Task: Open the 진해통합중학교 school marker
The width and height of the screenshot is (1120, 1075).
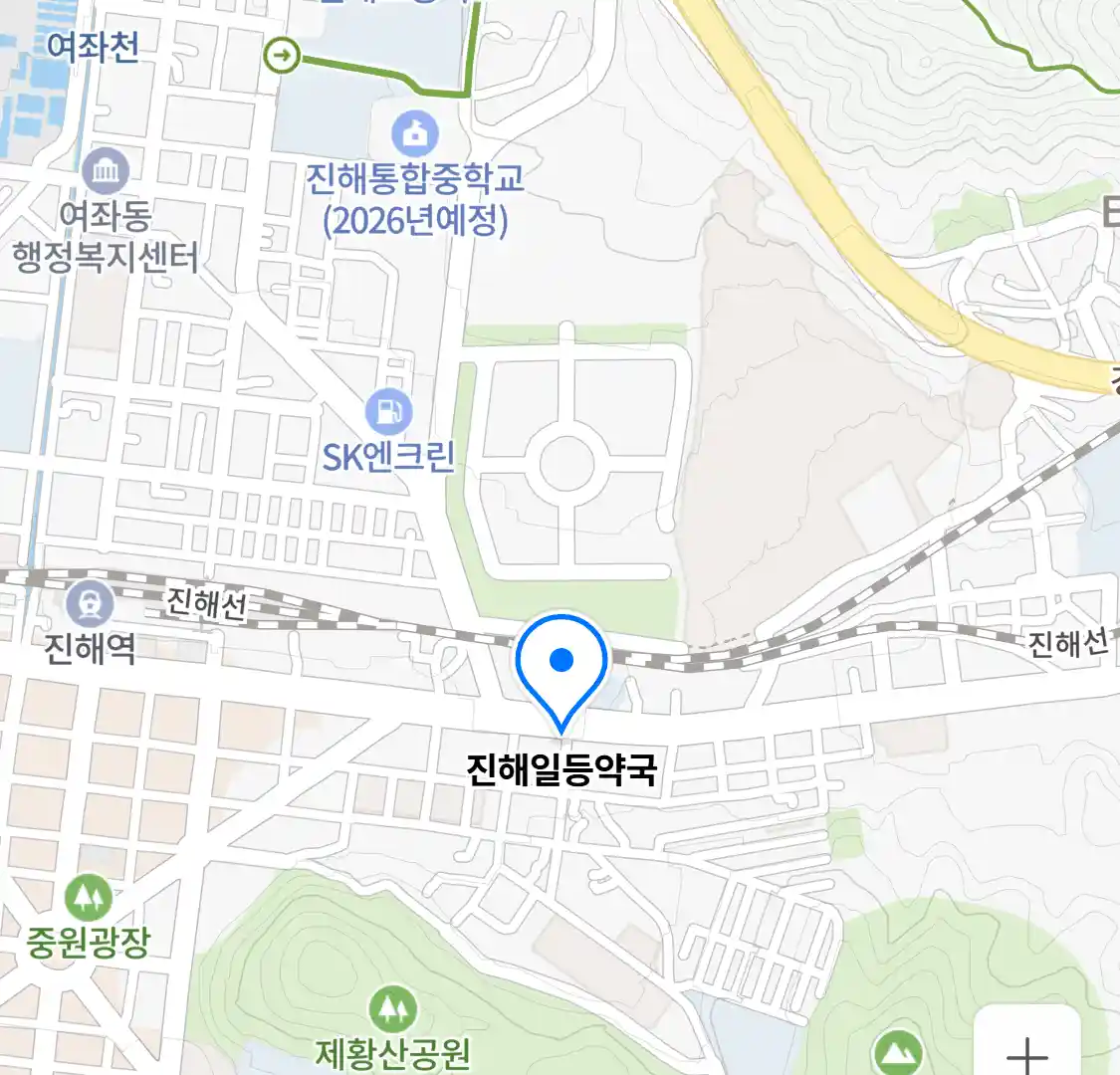Action: coord(415,133)
